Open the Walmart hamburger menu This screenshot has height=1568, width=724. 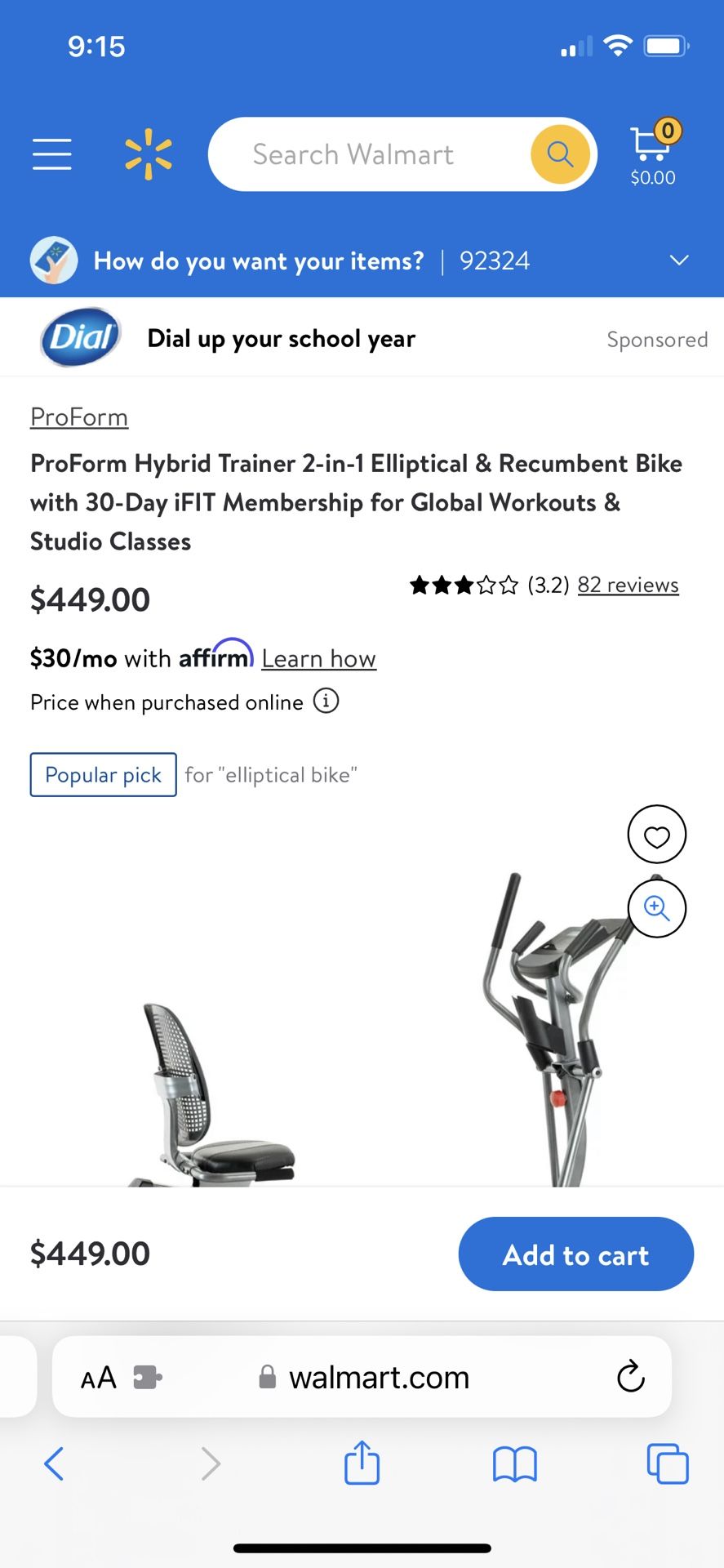51,154
